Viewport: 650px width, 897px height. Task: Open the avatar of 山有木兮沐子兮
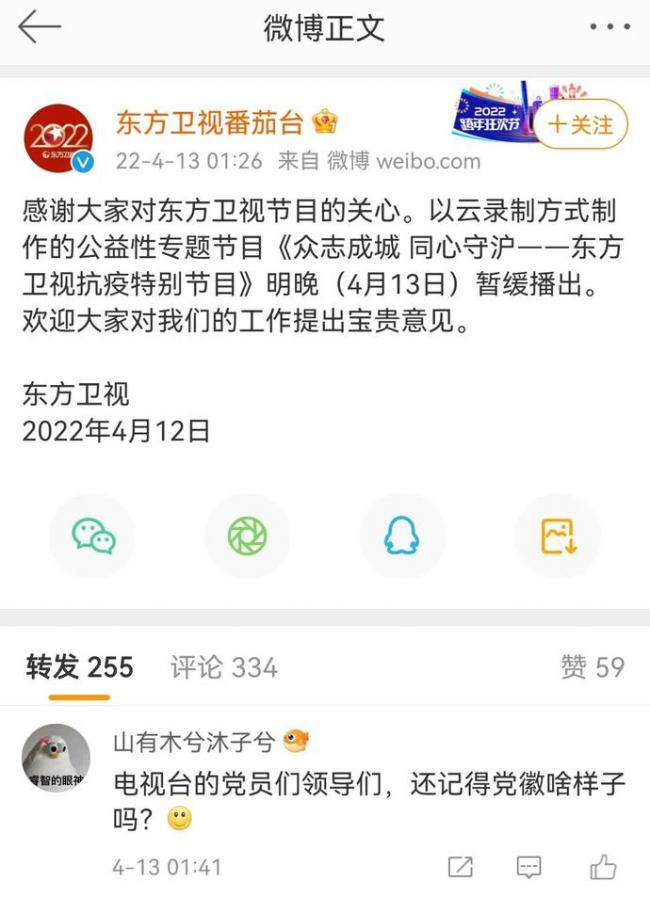[56, 757]
